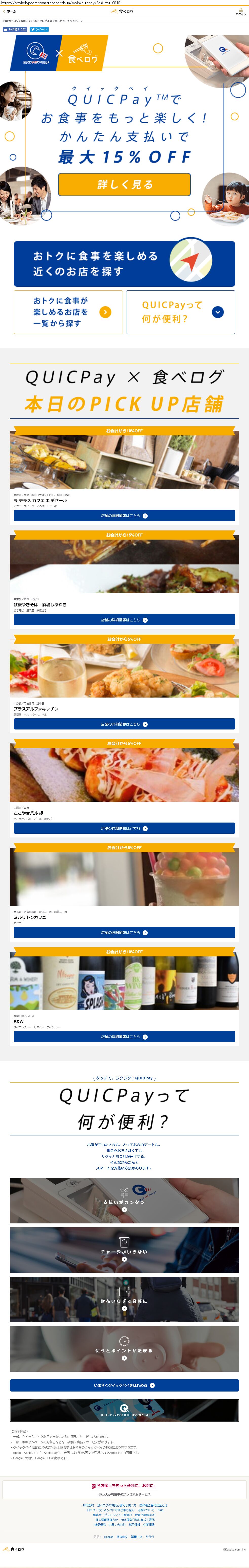
Task: Open プラスアルファキッチン store details
Action: click(x=124, y=724)
